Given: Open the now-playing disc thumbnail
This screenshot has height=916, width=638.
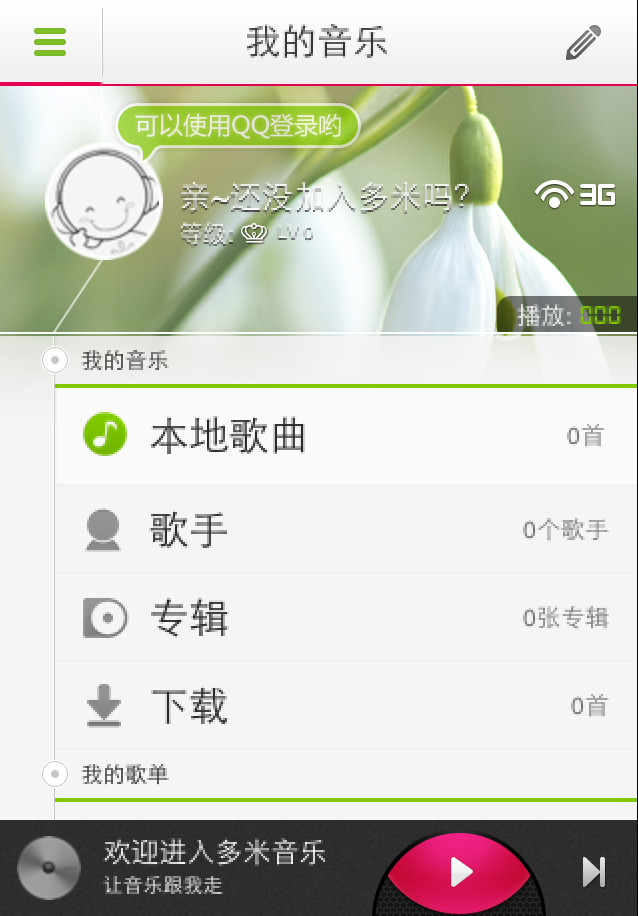Looking at the screenshot, I should click(x=49, y=868).
